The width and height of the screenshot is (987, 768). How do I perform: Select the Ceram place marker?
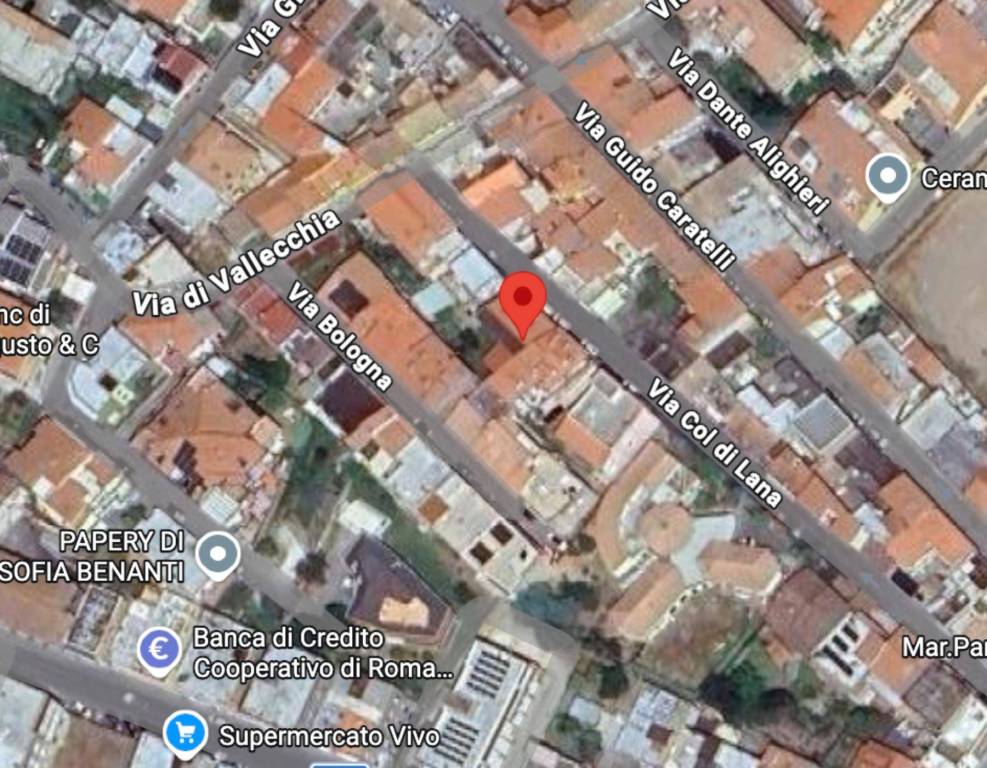pos(887,176)
